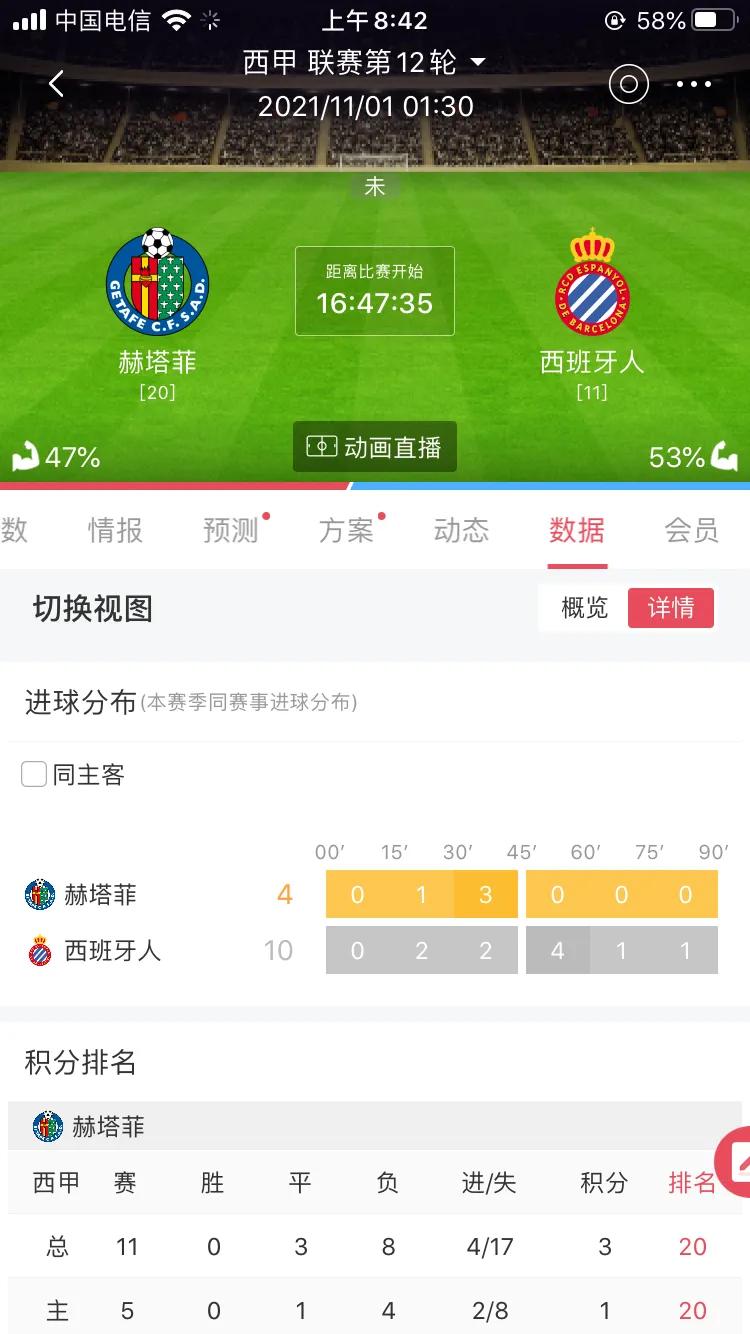Keep 详情 detail view selected
The image size is (750, 1334).
pyautogui.click(x=671, y=608)
